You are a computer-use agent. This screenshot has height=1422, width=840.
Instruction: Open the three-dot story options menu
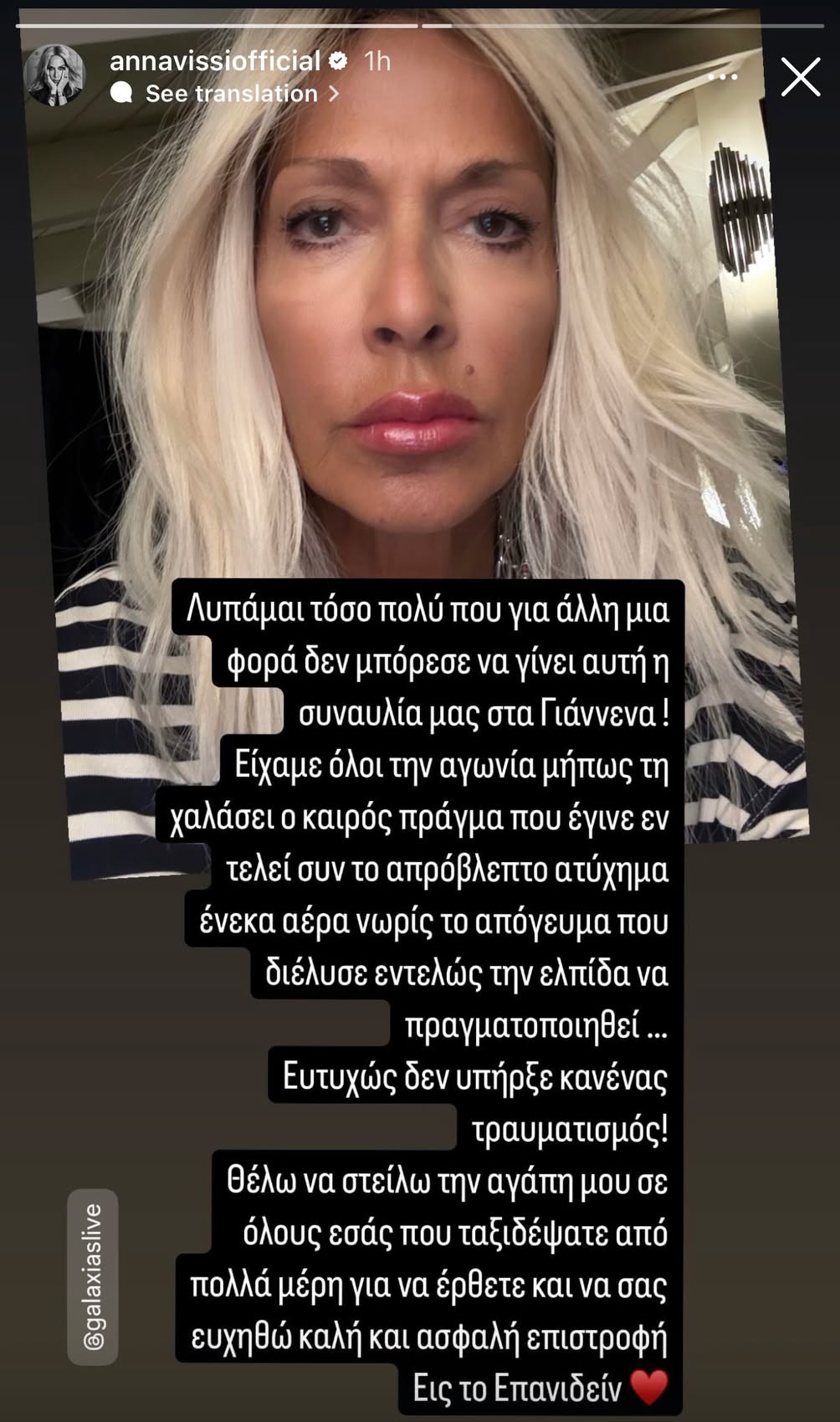[722, 77]
